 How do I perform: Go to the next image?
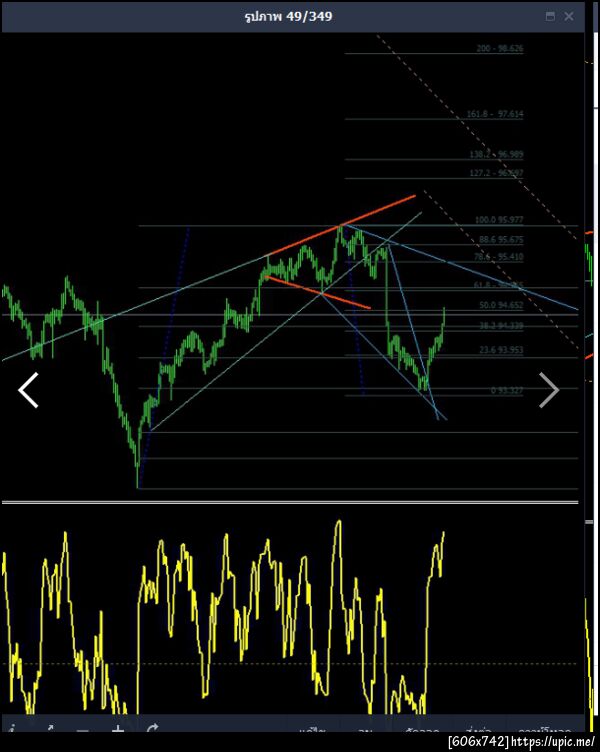(x=549, y=390)
